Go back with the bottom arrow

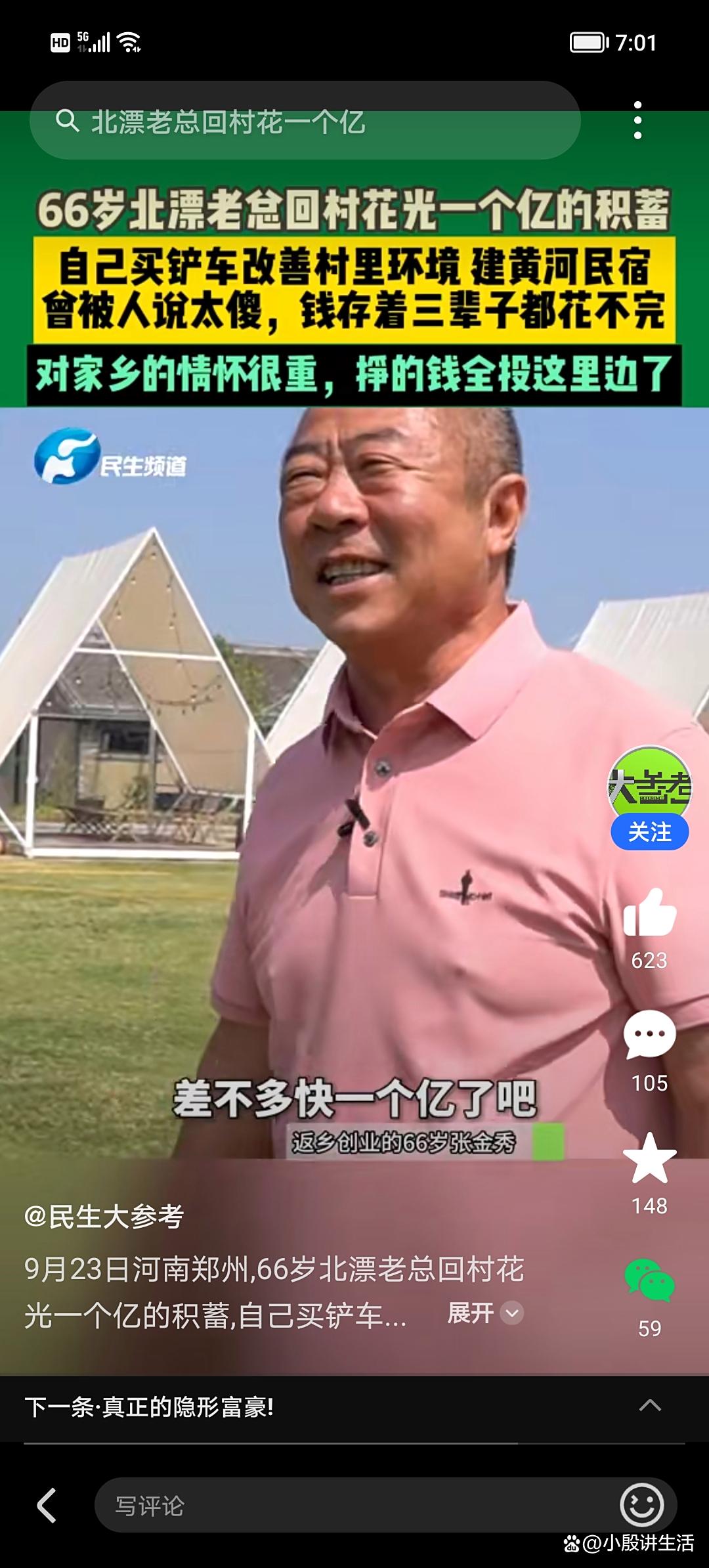(x=47, y=1505)
